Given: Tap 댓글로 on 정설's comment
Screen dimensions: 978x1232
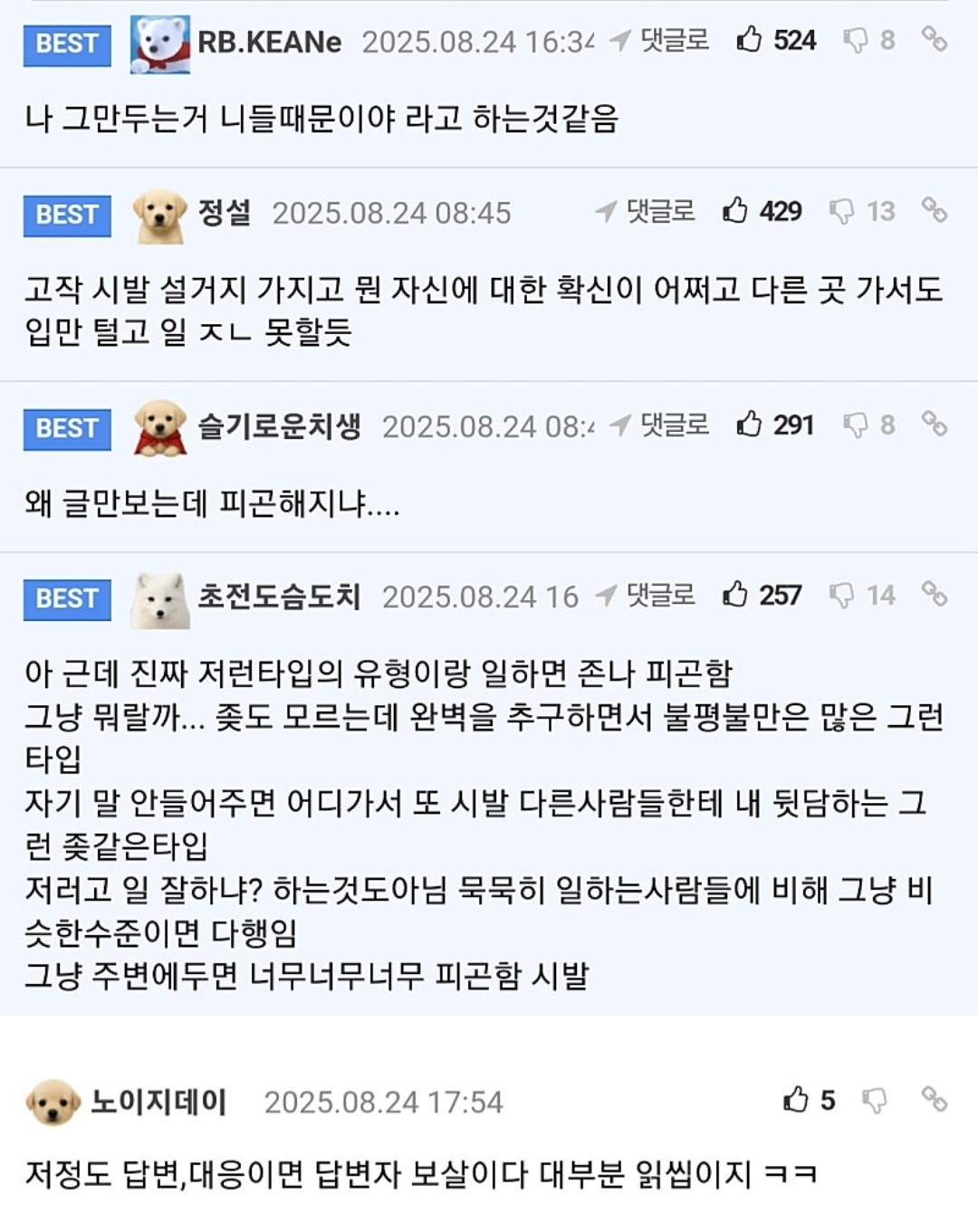Looking at the screenshot, I should (x=647, y=211).
